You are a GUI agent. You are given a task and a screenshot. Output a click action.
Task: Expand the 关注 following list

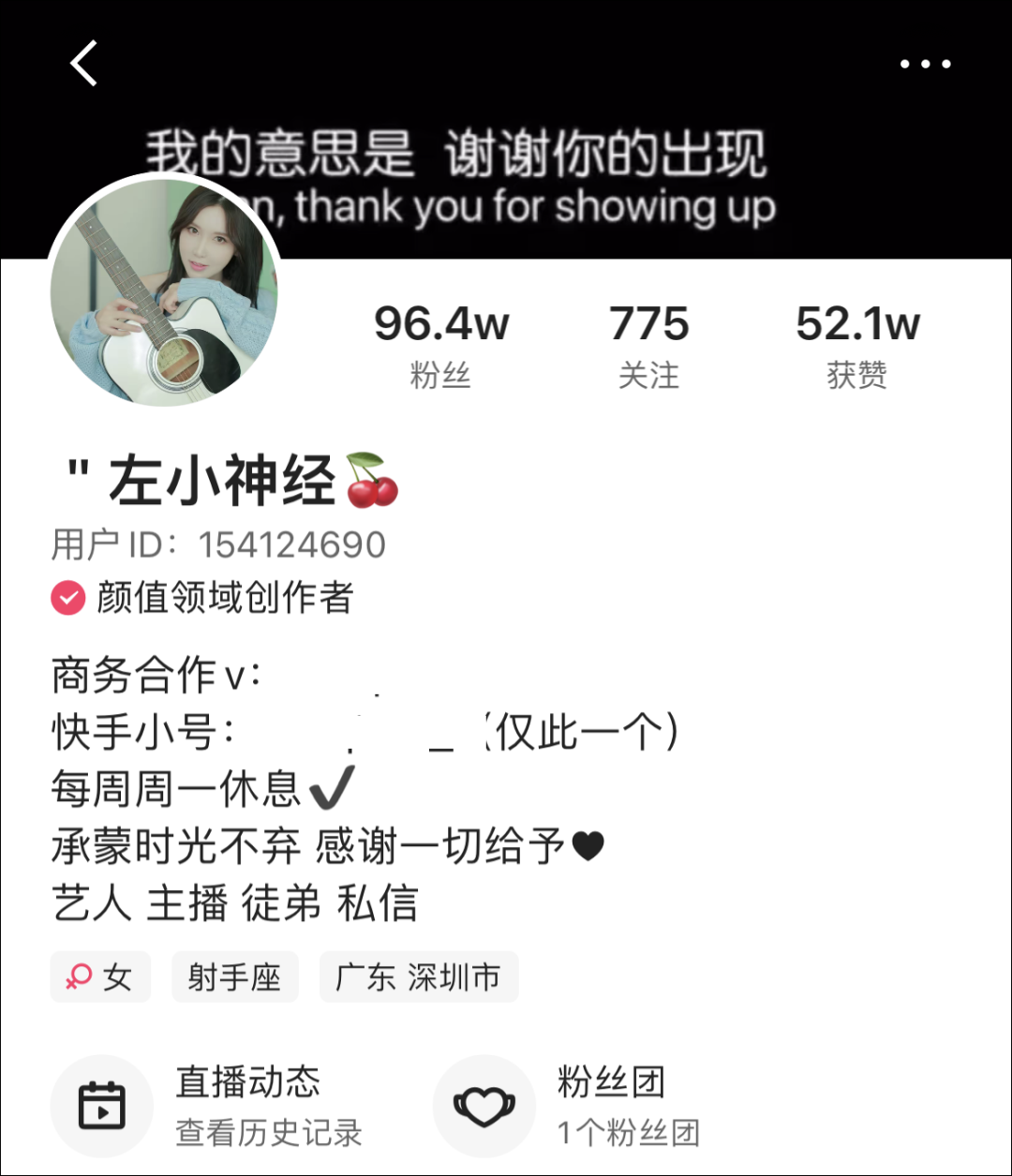(x=648, y=347)
